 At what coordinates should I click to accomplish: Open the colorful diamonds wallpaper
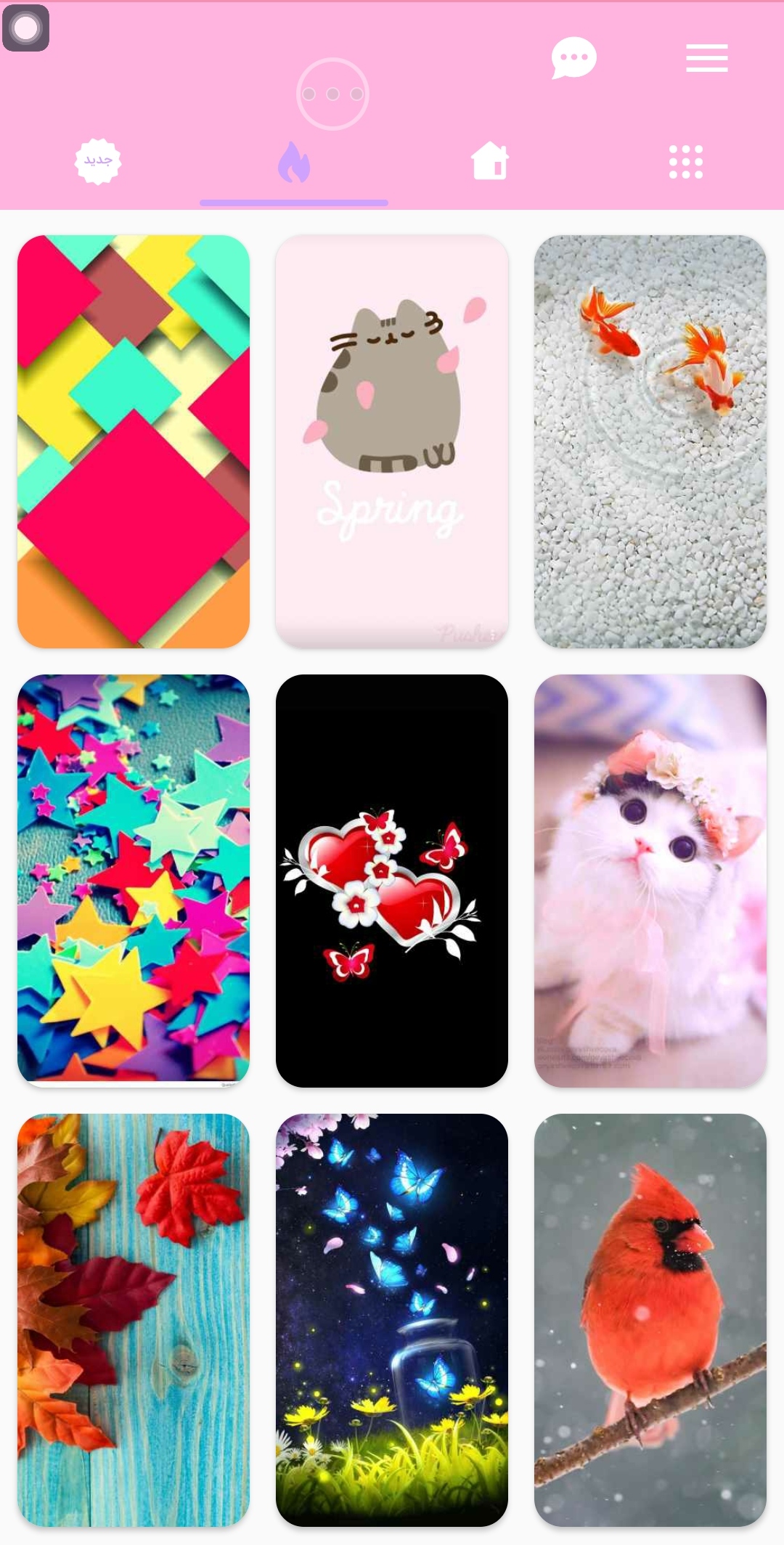pyautogui.click(x=134, y=441)
